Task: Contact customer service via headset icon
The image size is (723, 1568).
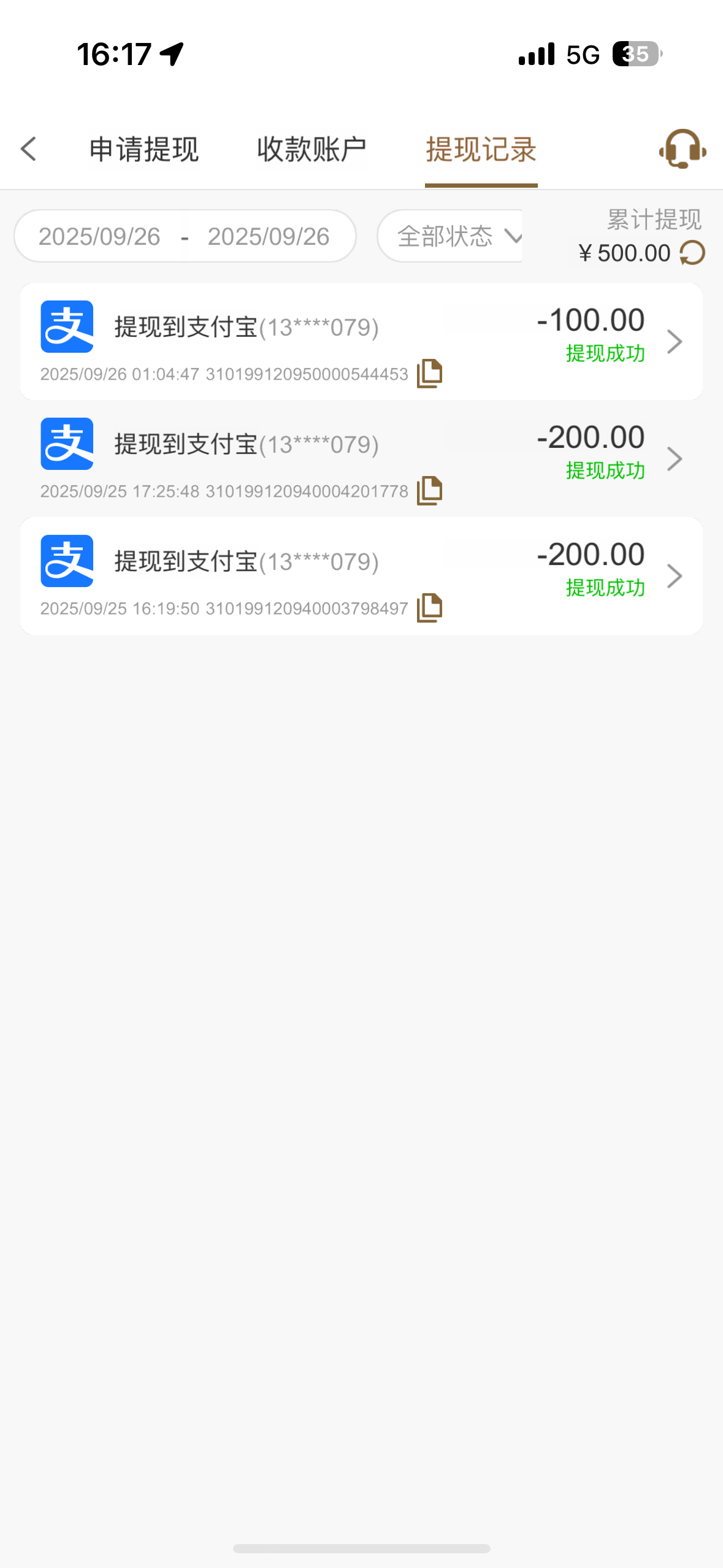Action: [x=682, y=149]
